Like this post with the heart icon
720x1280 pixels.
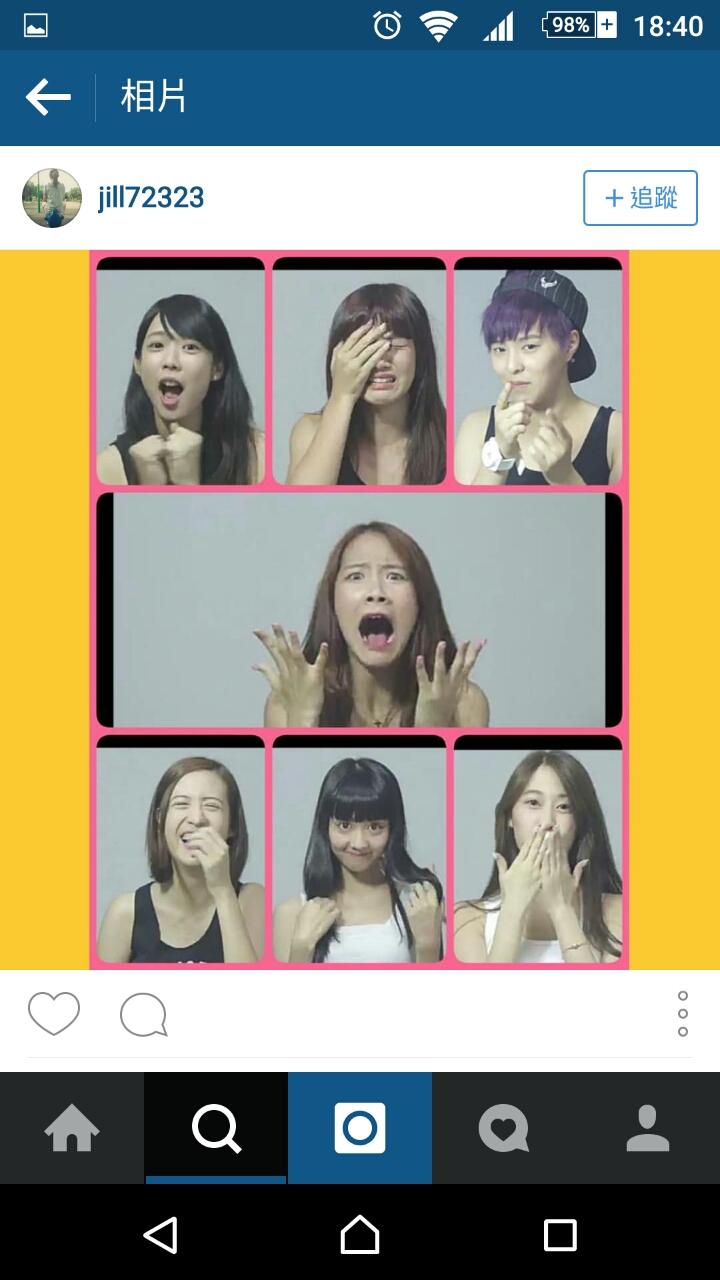tap(53, 1014)
